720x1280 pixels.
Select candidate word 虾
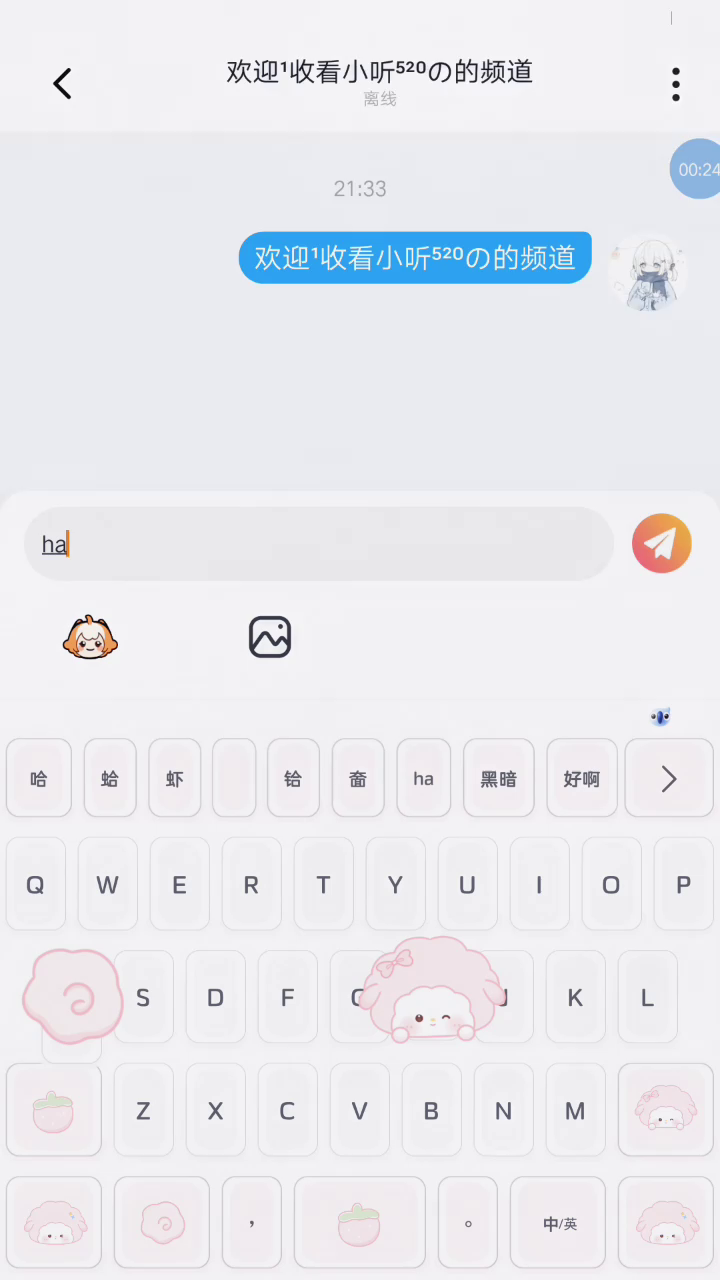click(175, 779)
